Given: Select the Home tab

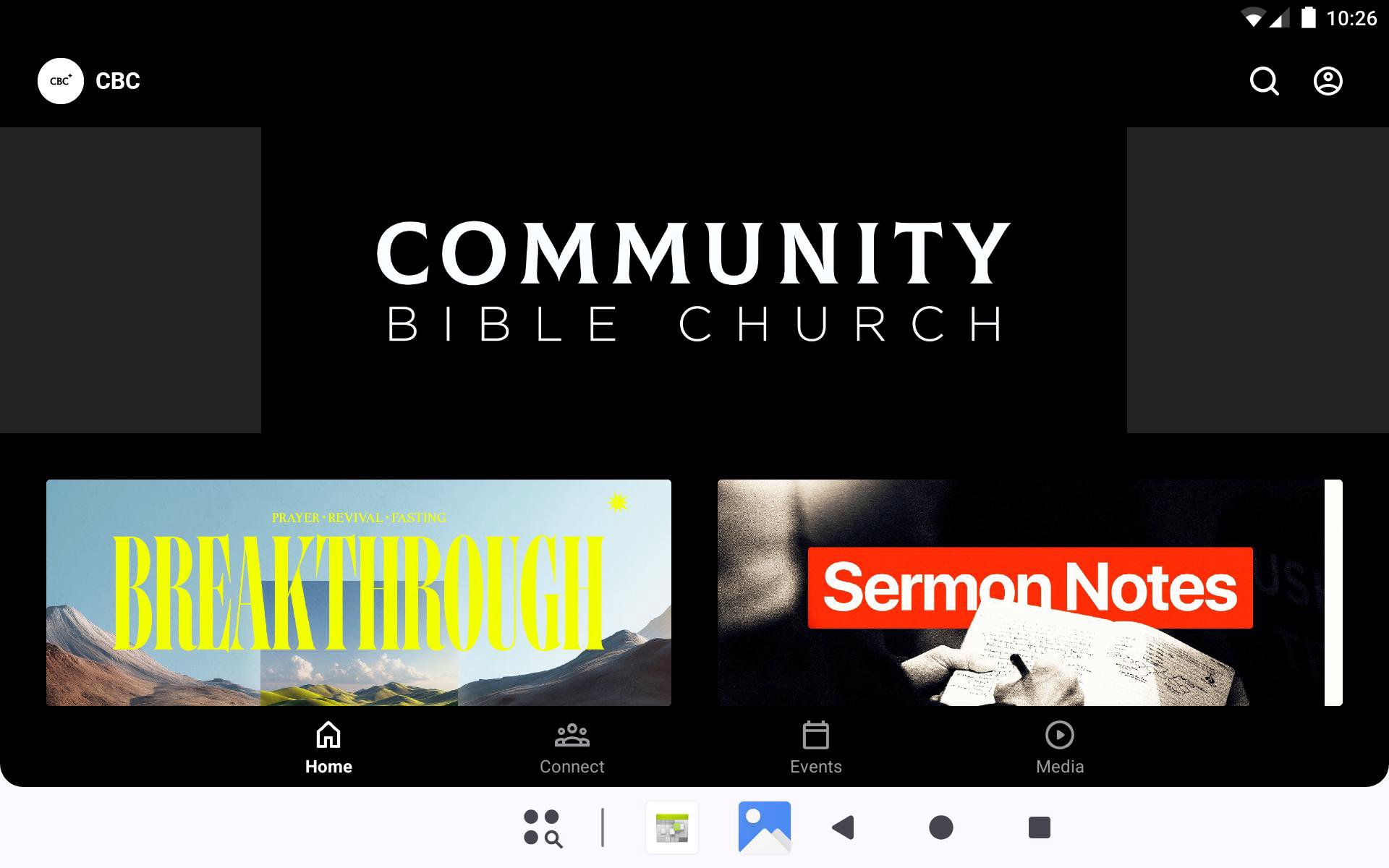Looking at the screenshot, I should (x=328, y=748).
